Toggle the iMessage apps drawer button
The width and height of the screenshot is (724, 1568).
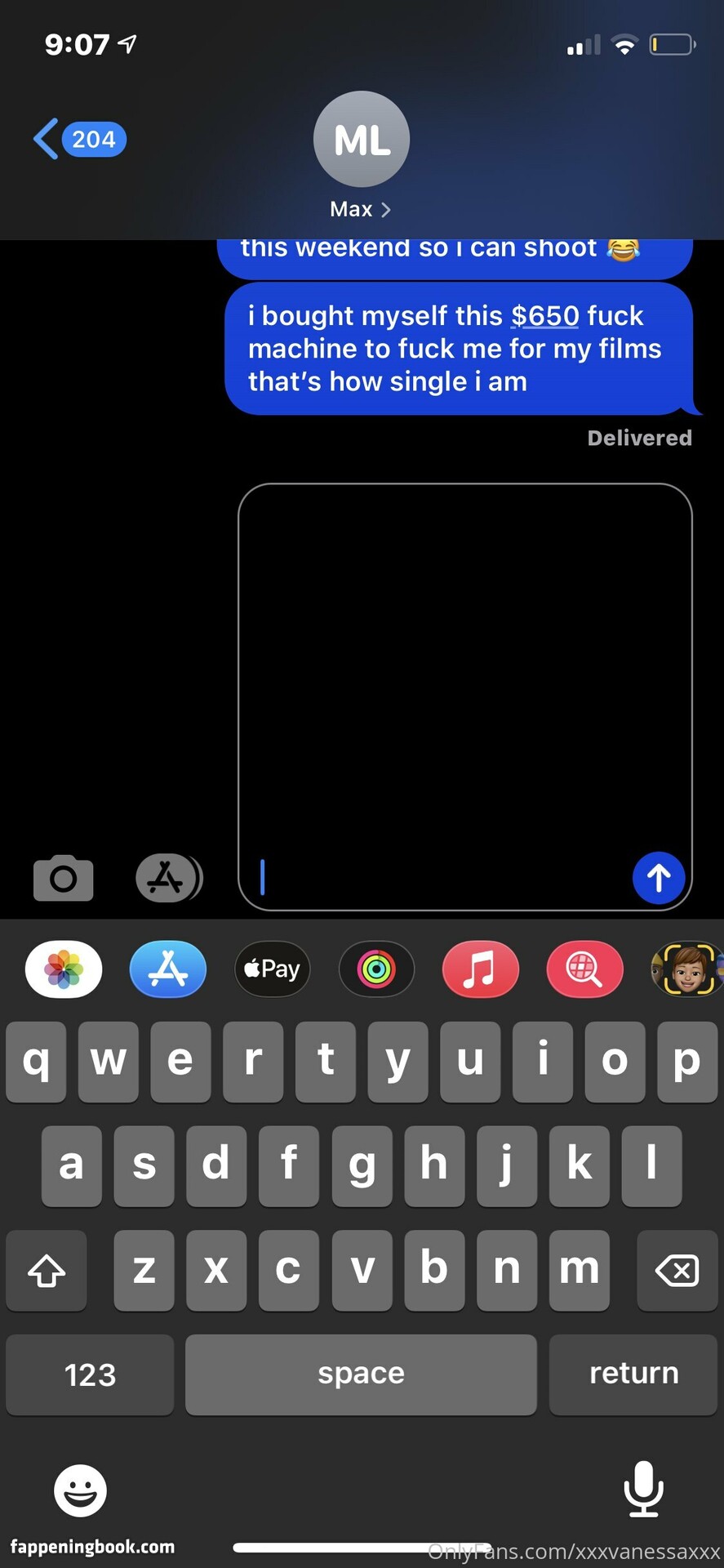[167, 878]
